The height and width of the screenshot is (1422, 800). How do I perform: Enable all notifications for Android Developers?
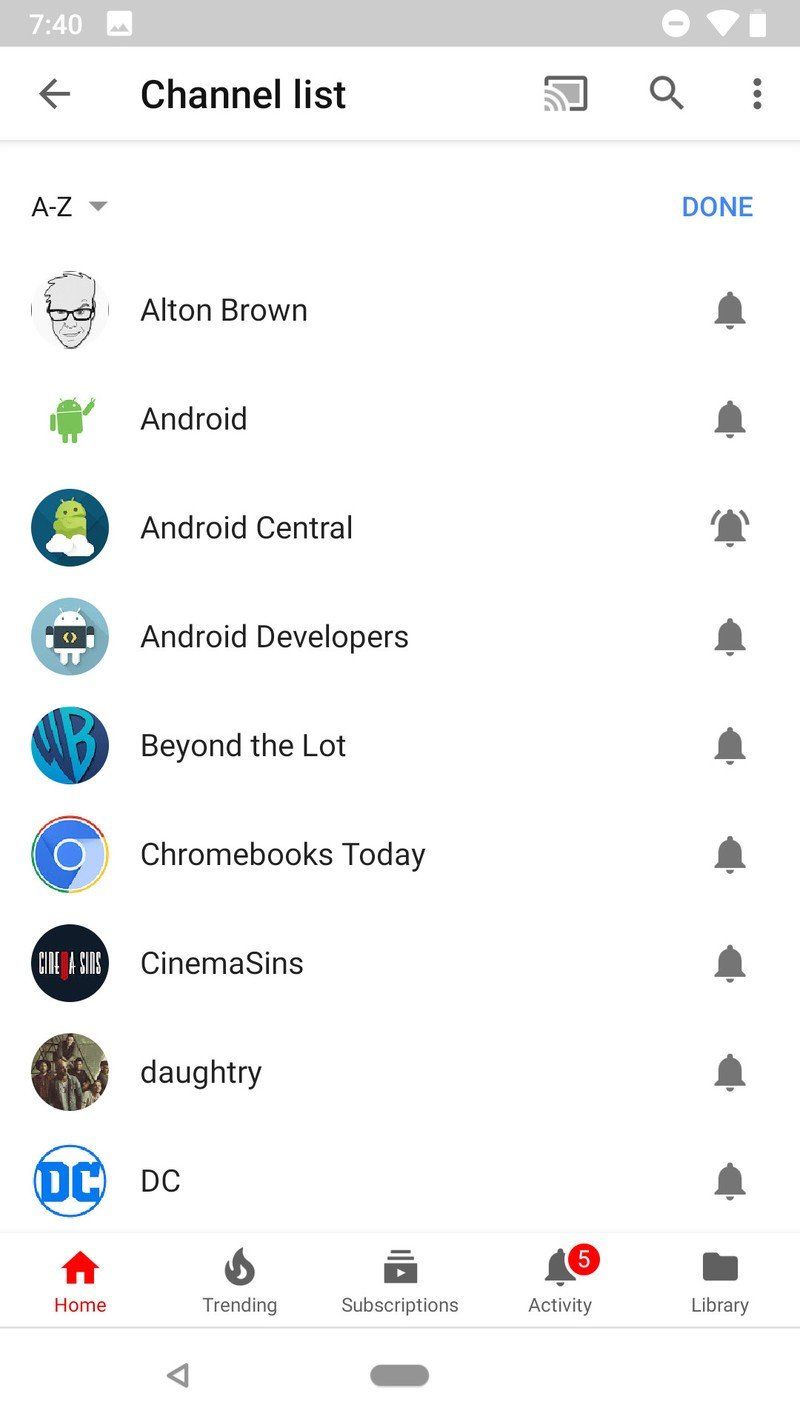click(729, 637)
